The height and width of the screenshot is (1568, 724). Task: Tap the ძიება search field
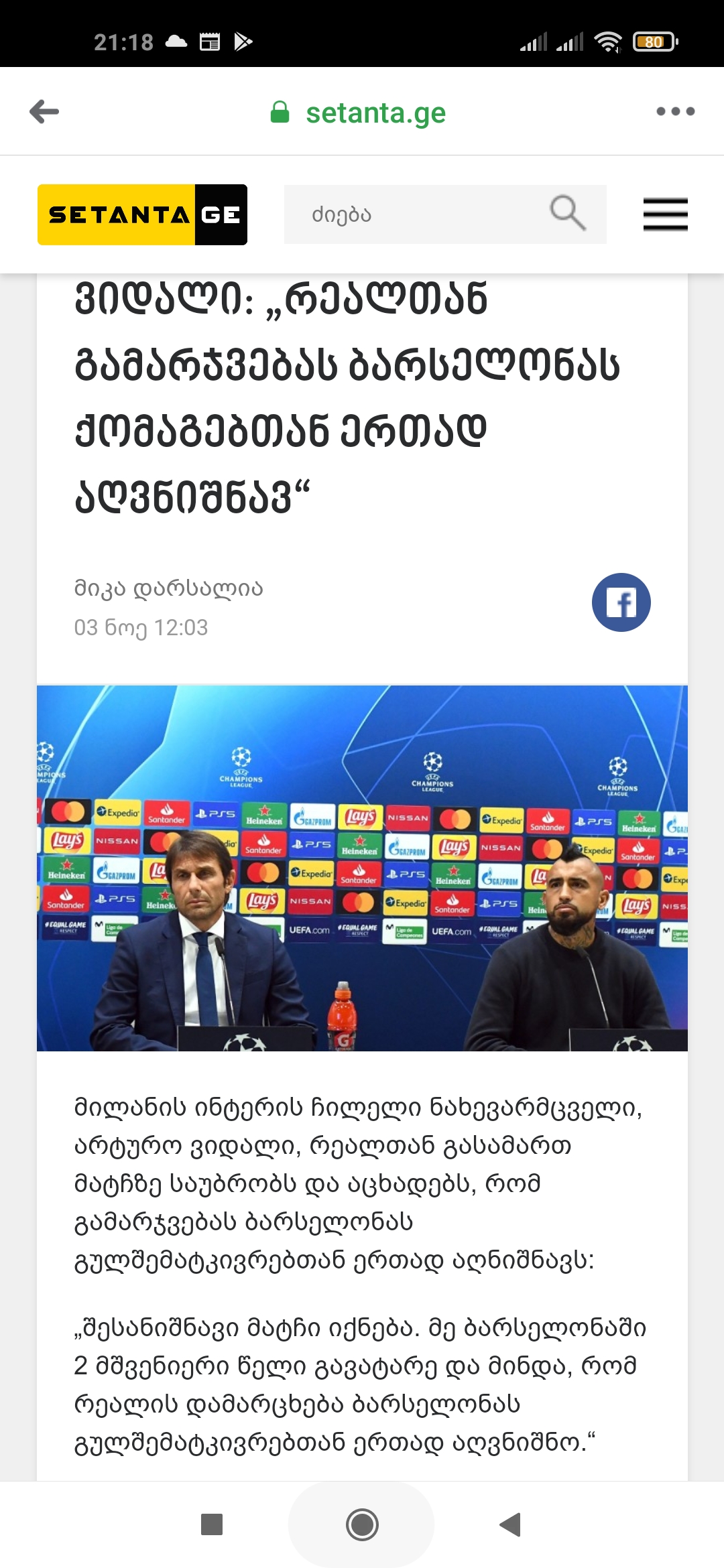point(416,214)
